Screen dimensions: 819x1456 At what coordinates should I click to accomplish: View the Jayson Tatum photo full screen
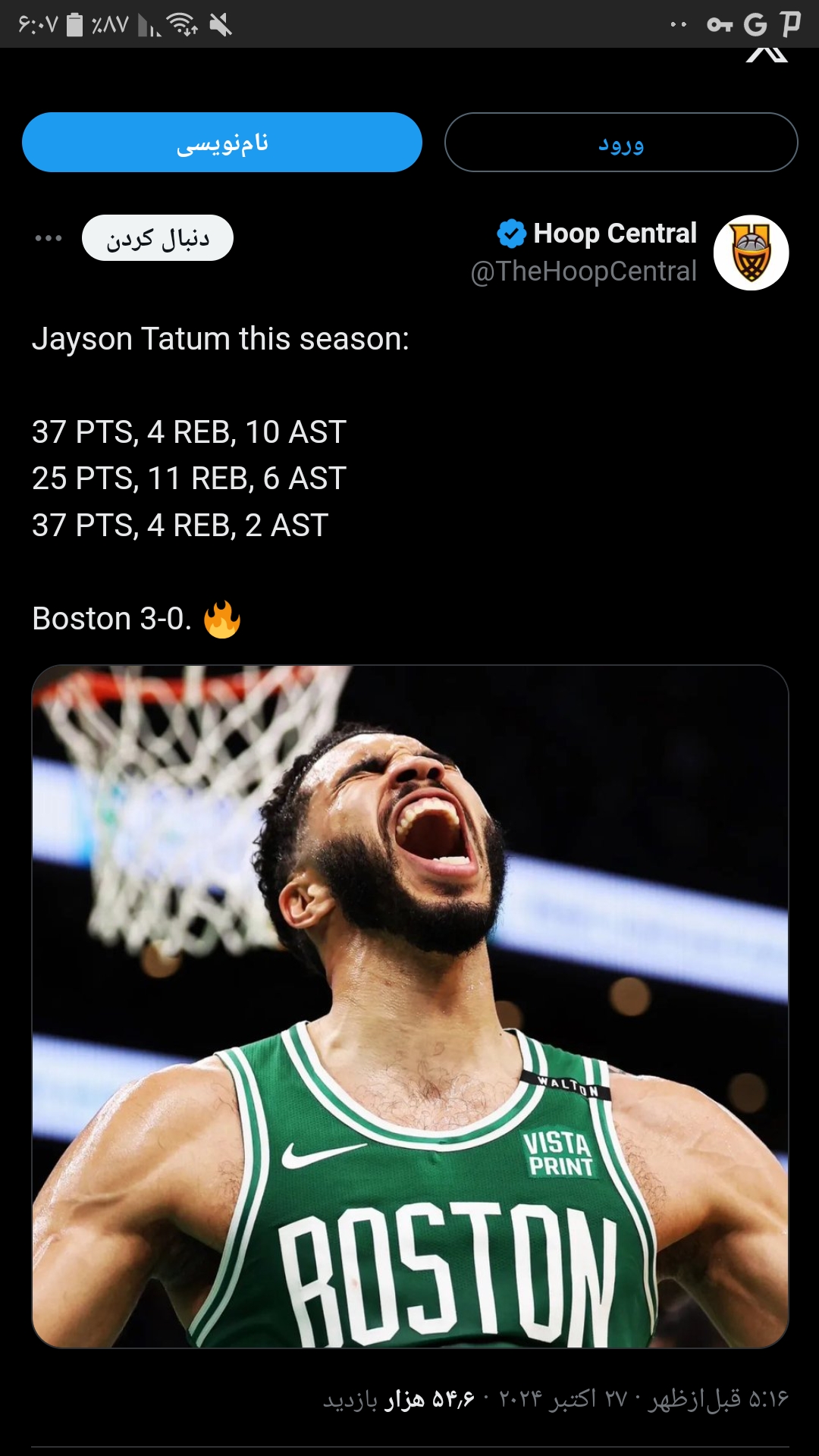410,1006
